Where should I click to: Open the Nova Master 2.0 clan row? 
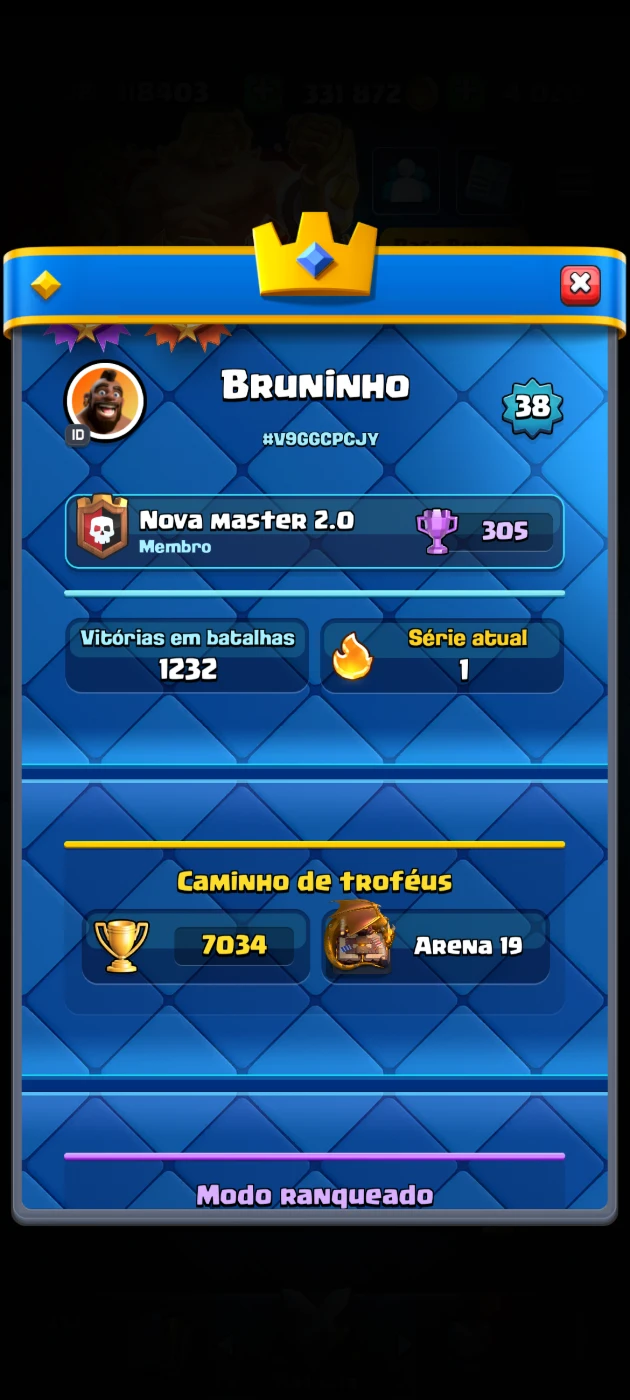(314, 532)
